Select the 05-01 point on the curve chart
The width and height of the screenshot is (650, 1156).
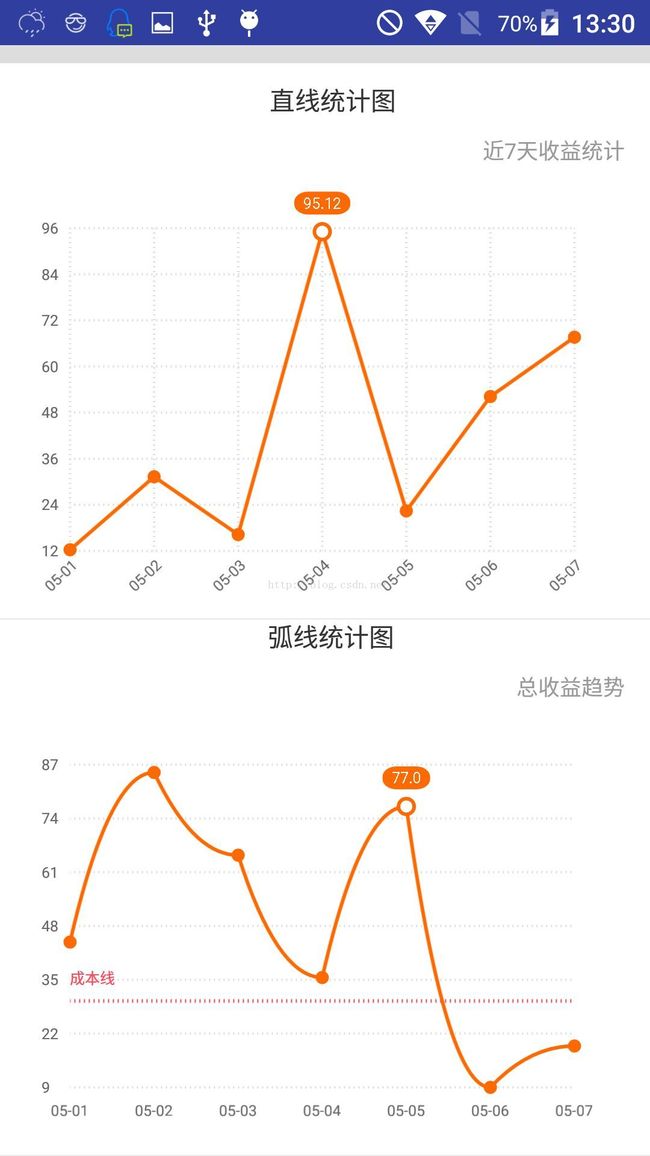coord(70,942)
